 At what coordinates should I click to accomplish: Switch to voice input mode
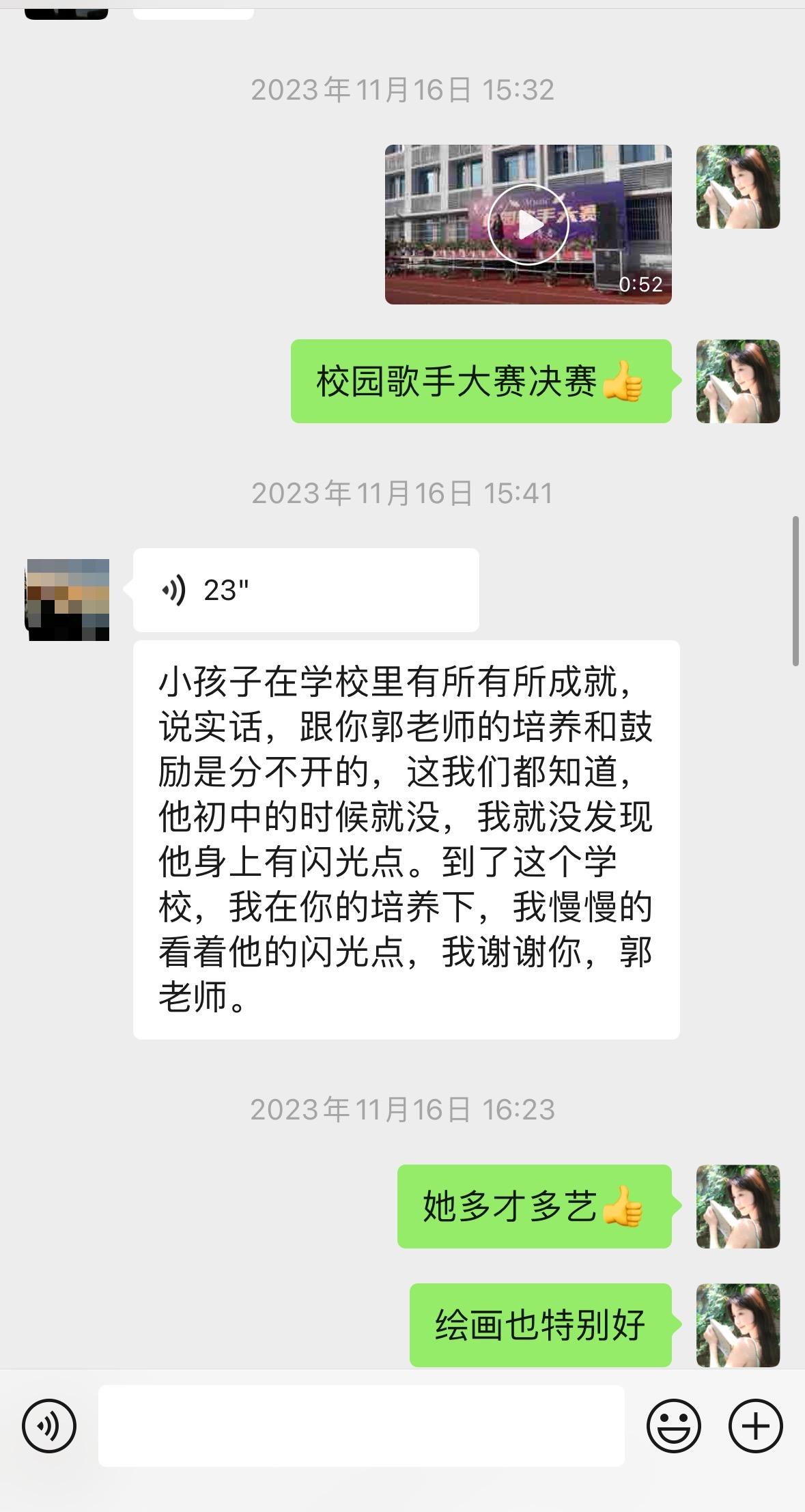tap(49, 1425)
